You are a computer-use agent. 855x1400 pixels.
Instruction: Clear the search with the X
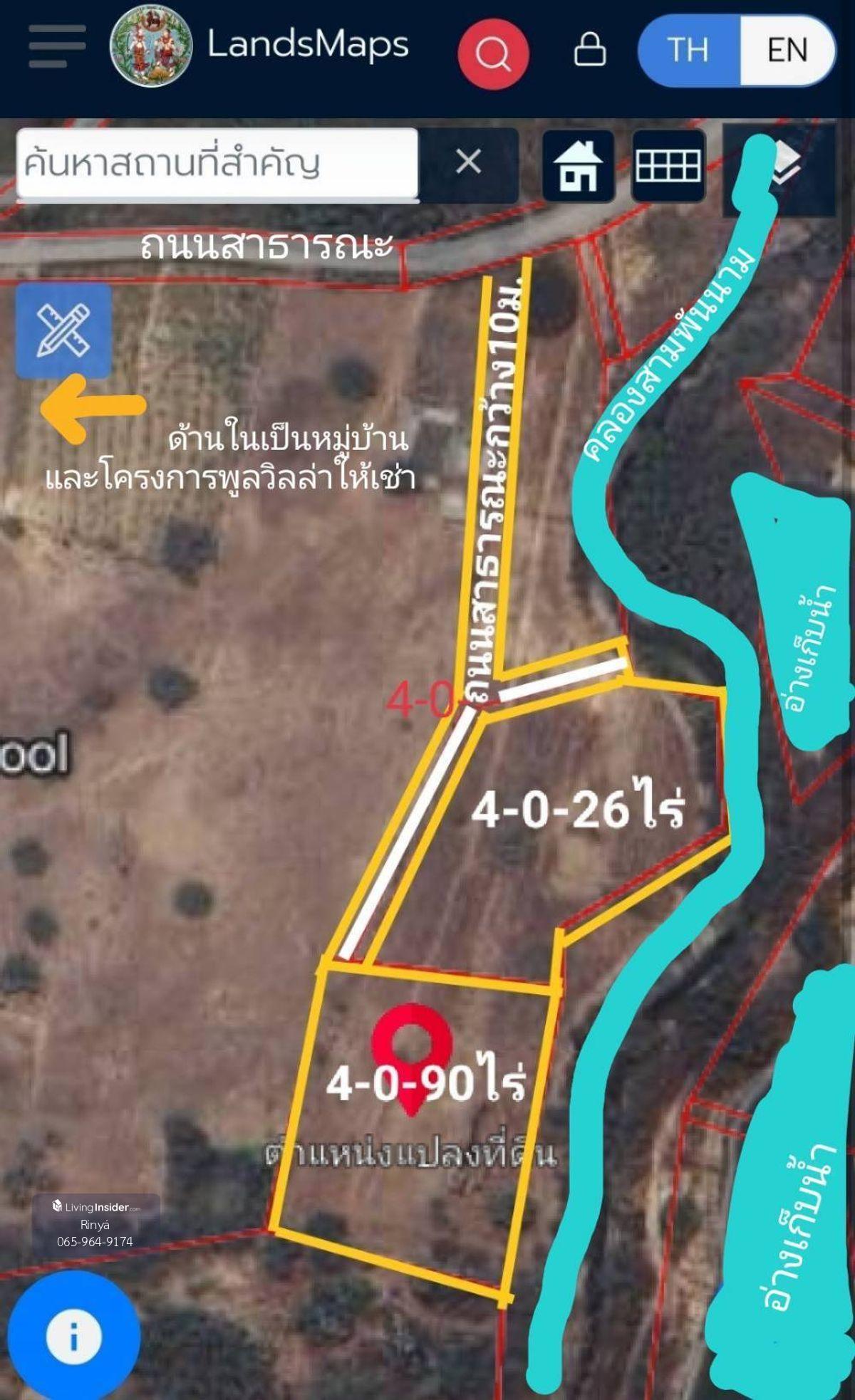tap(468, 162)
